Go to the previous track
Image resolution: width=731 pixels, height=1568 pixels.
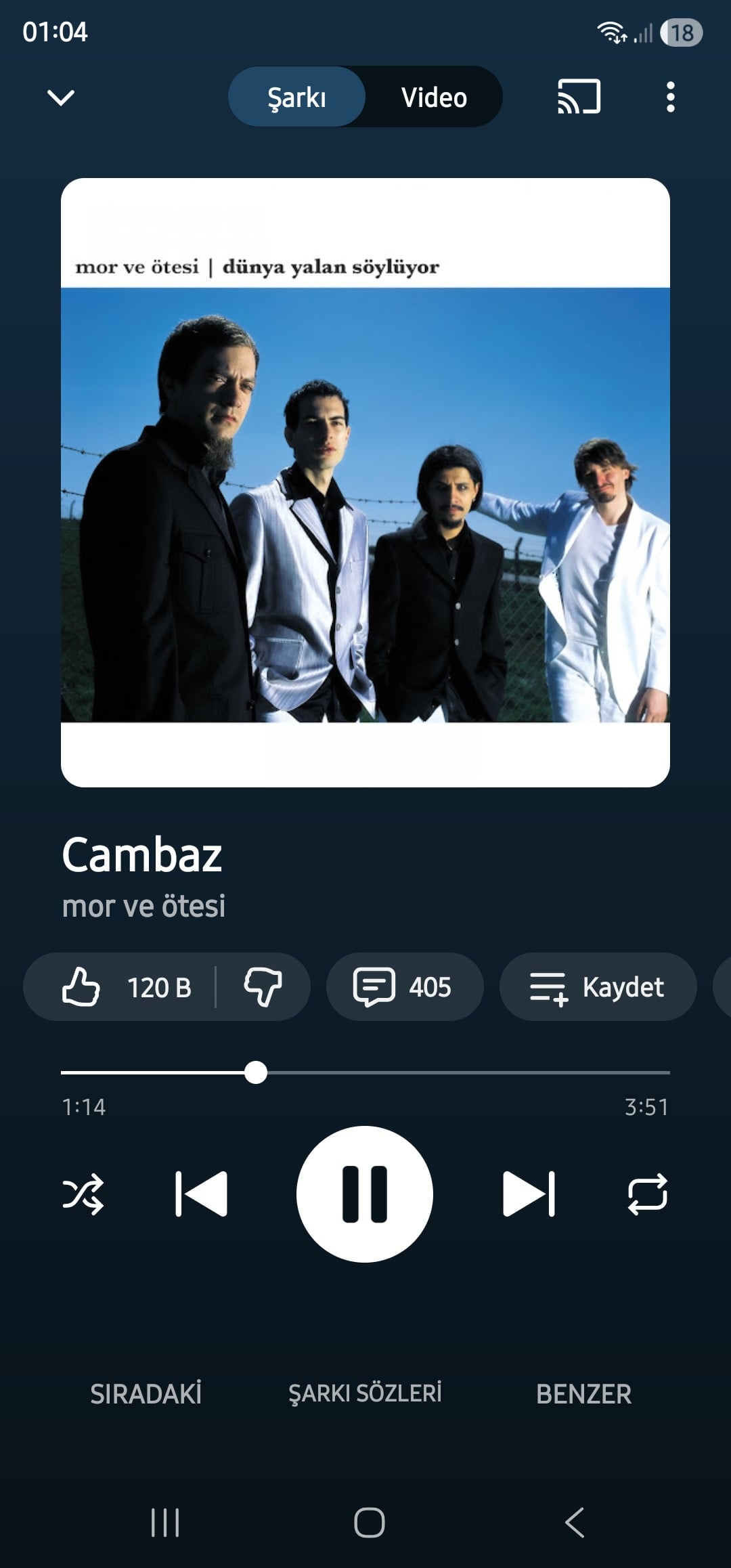click(201, 1194)
